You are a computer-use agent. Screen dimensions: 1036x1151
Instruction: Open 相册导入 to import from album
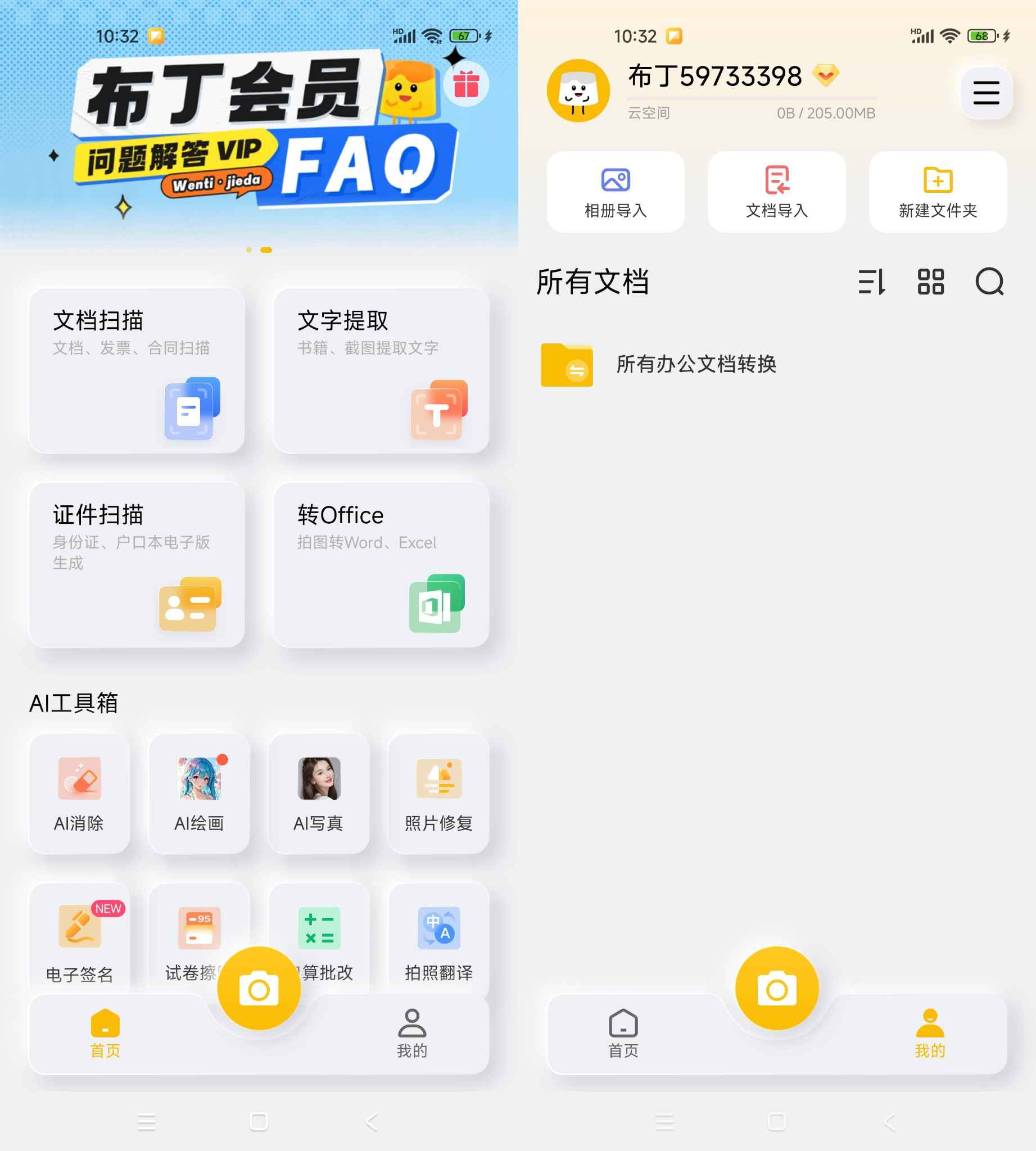pyautogui.click(x=616, y=191)
